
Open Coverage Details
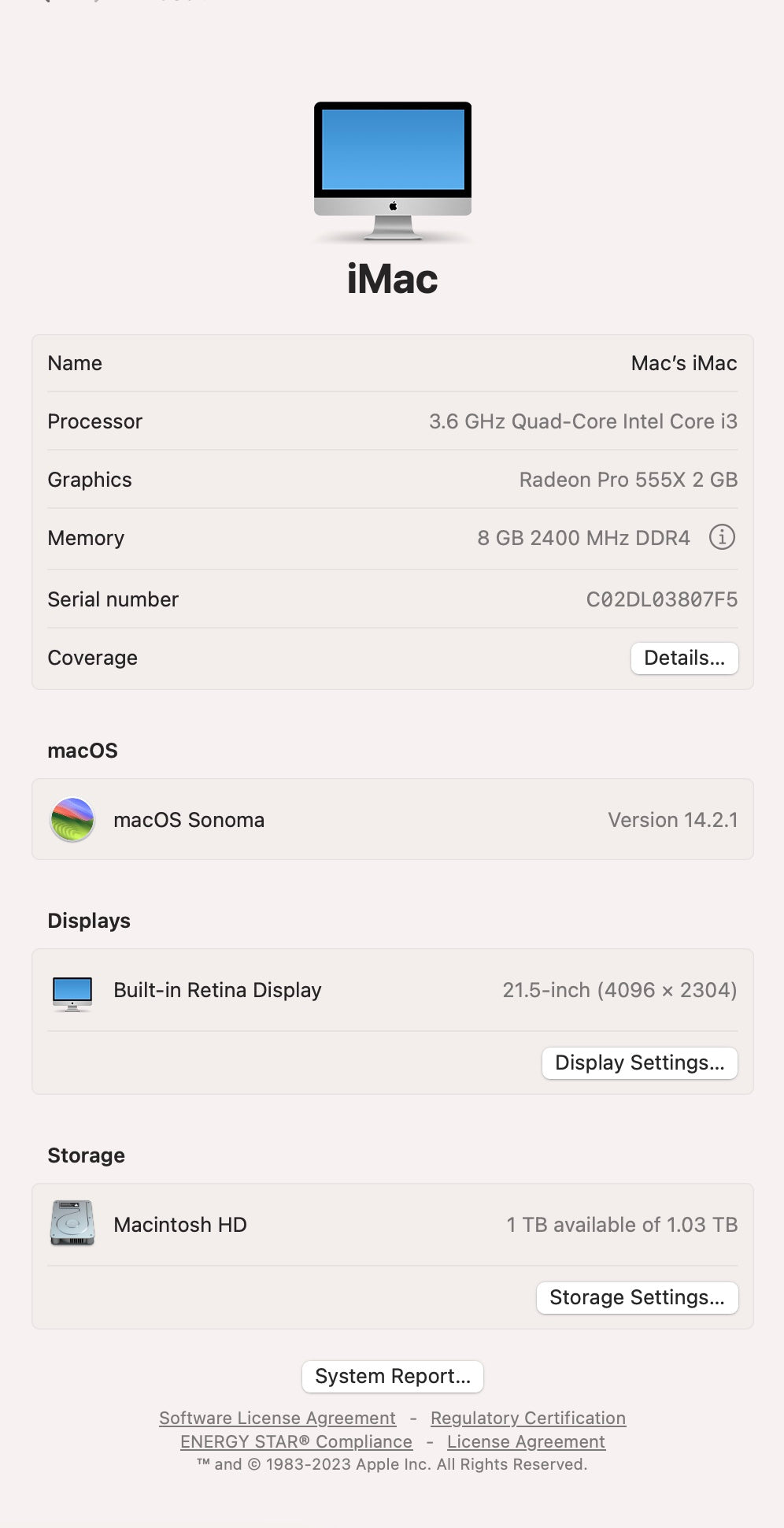684,658
